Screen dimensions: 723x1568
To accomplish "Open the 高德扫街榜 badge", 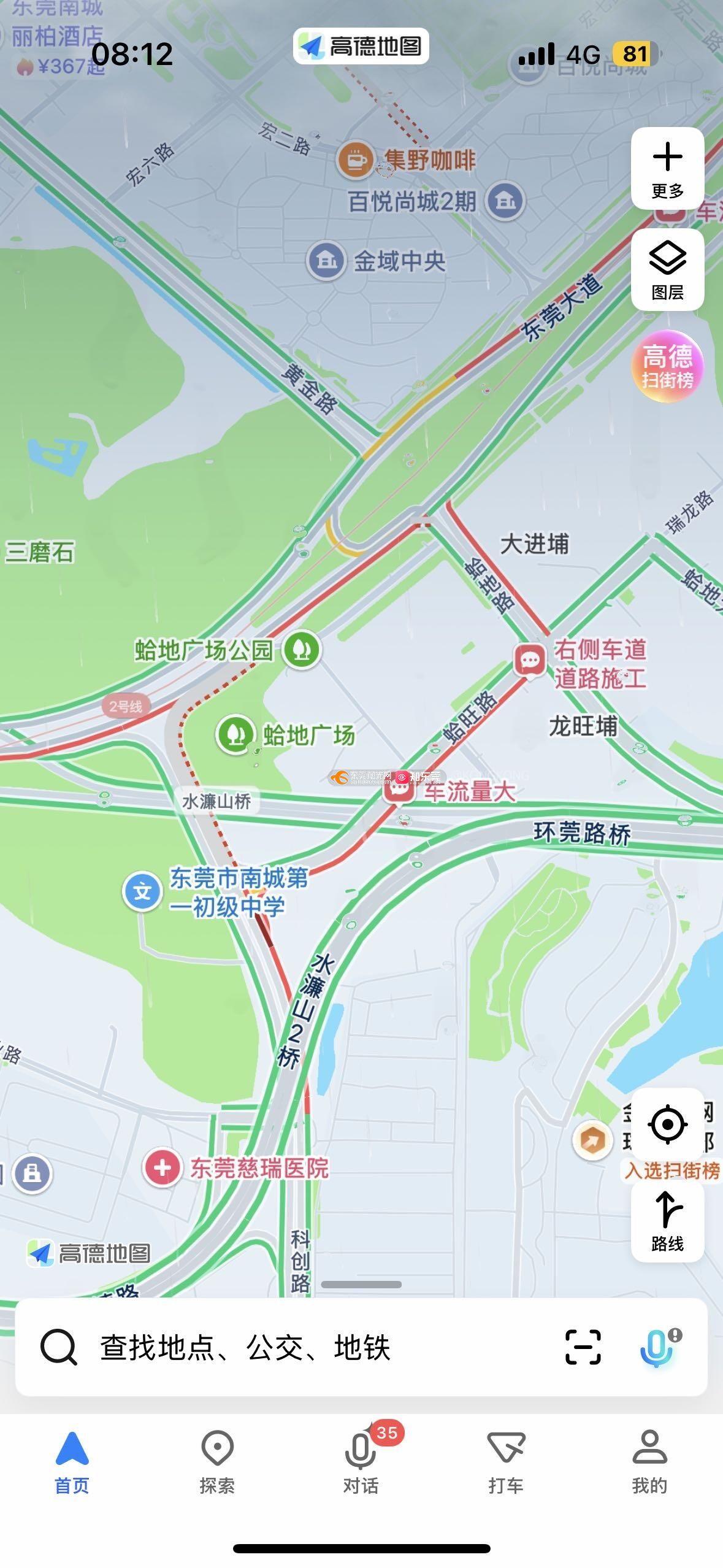I will tap(667, 366).
